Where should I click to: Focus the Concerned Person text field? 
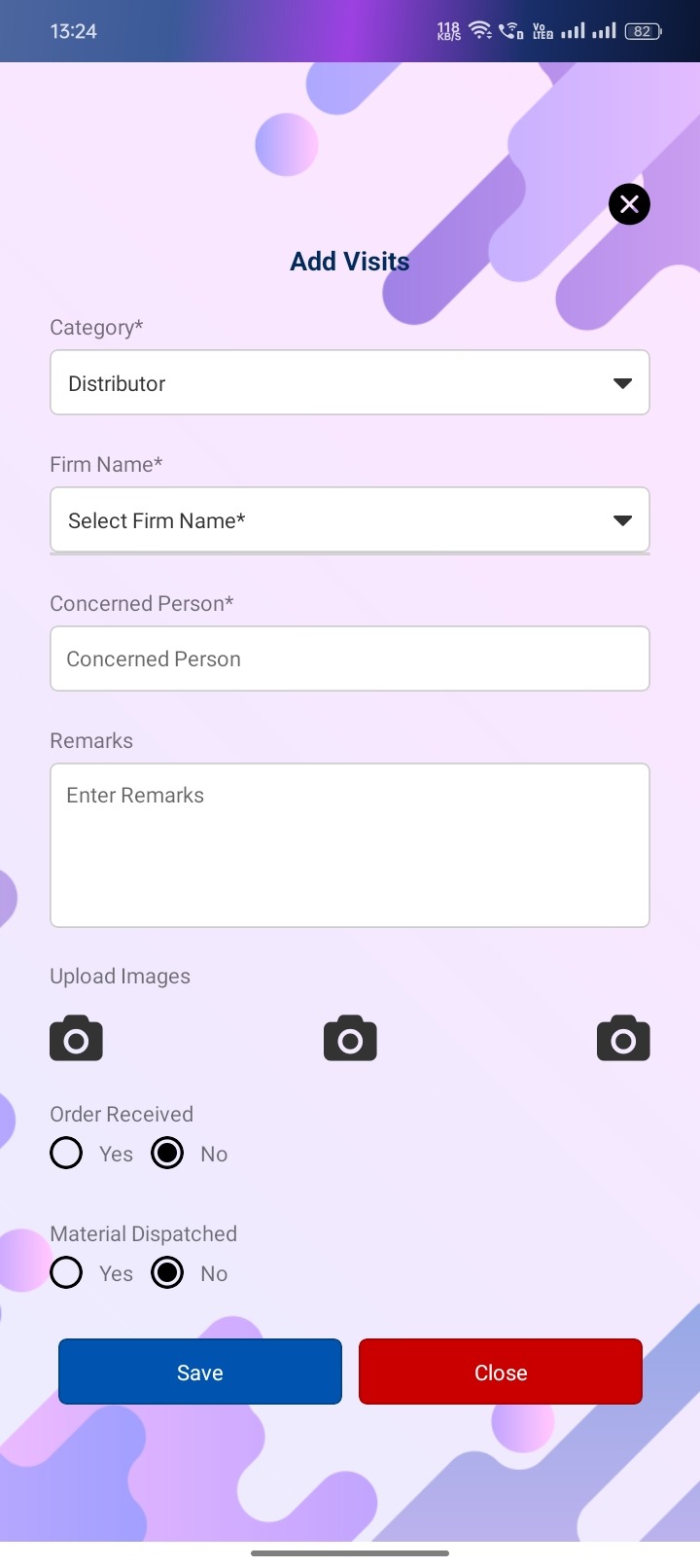[x=349, y=659]
